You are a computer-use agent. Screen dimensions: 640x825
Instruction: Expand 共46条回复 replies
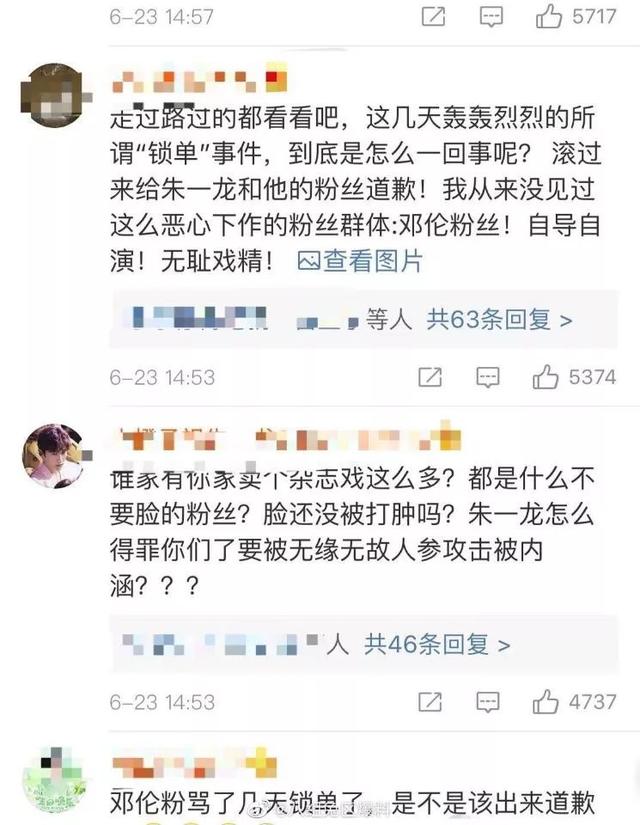click(x=437, y=645)
